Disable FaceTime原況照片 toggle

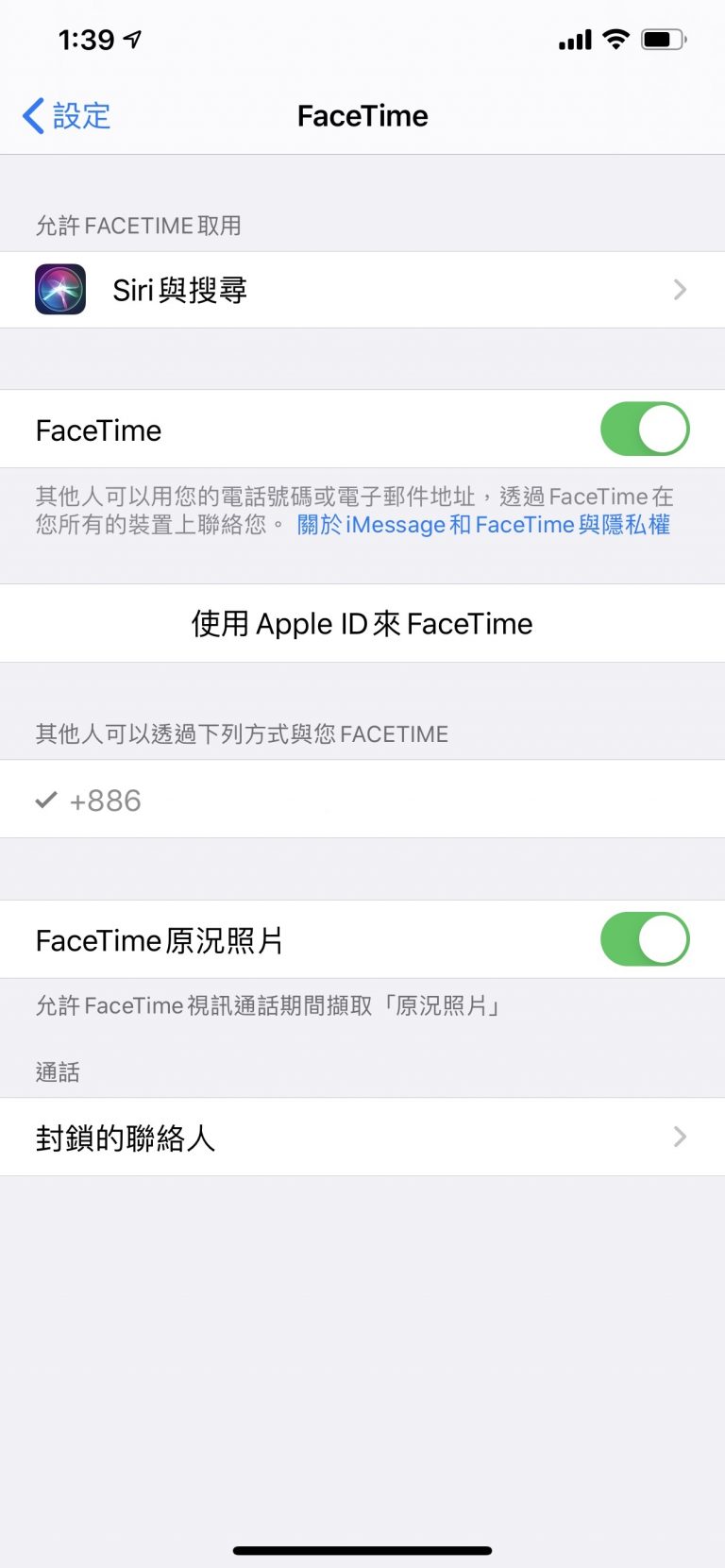coord(645,939)
